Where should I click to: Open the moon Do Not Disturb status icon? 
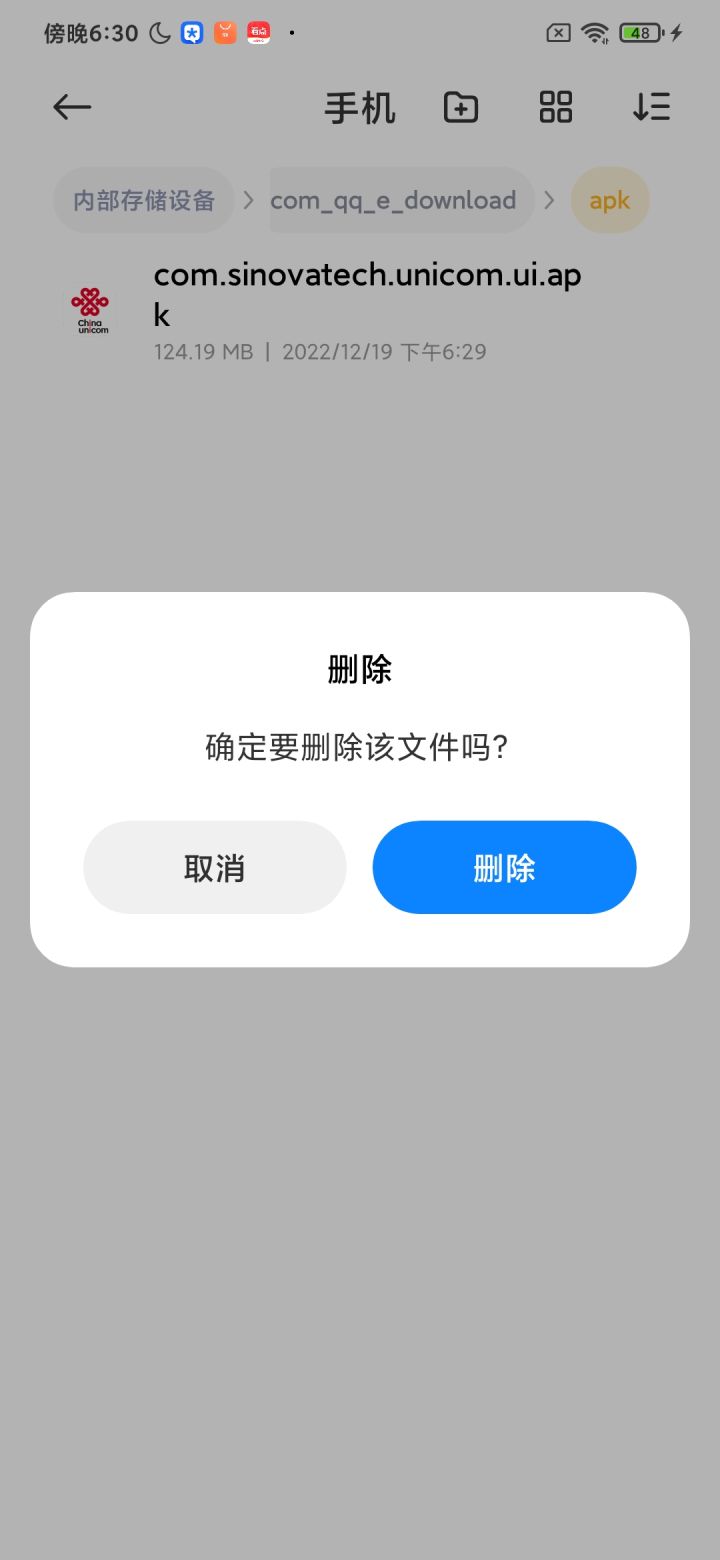click(158, 32)
